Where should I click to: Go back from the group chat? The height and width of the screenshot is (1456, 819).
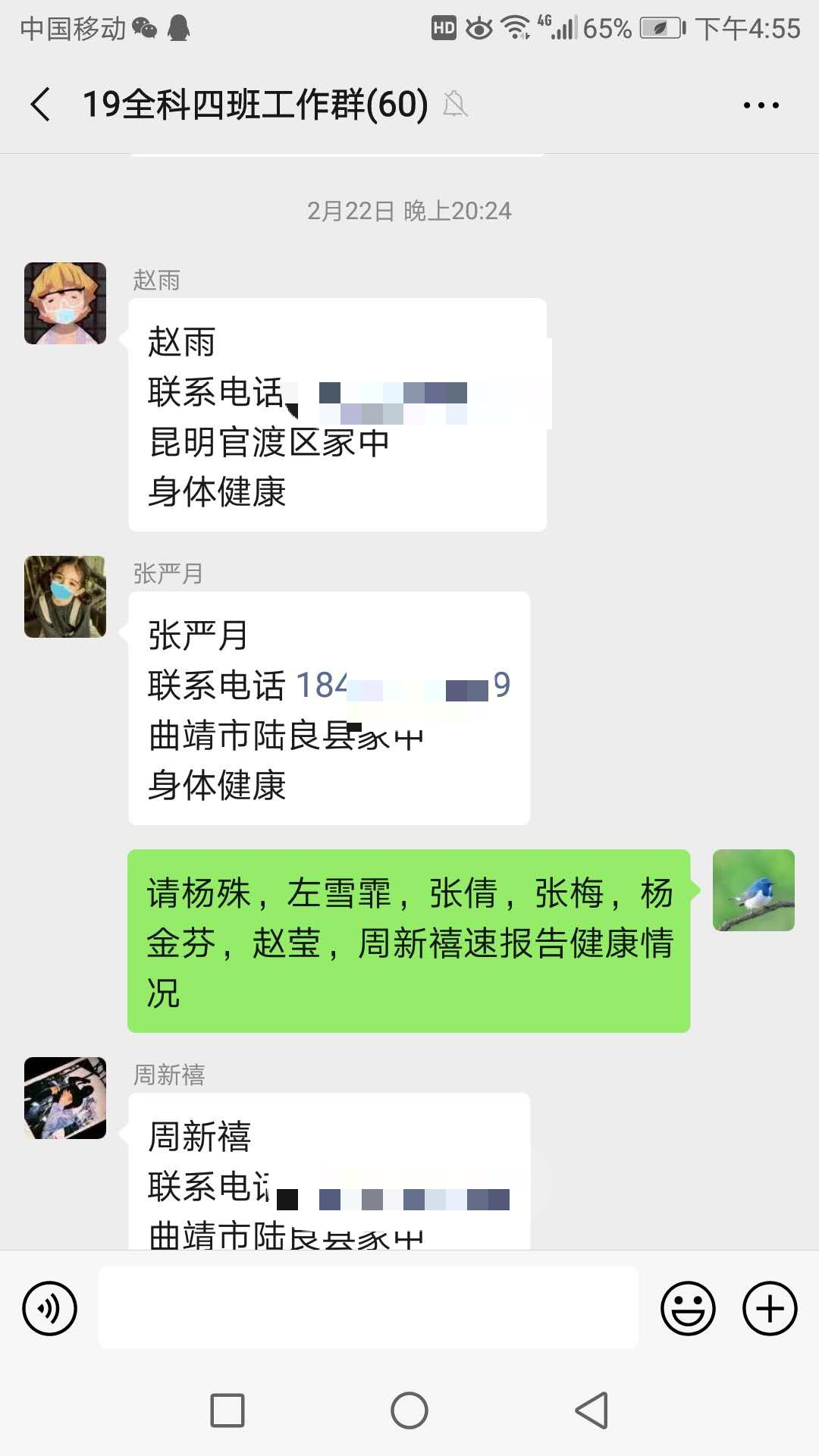click(41, 105)
